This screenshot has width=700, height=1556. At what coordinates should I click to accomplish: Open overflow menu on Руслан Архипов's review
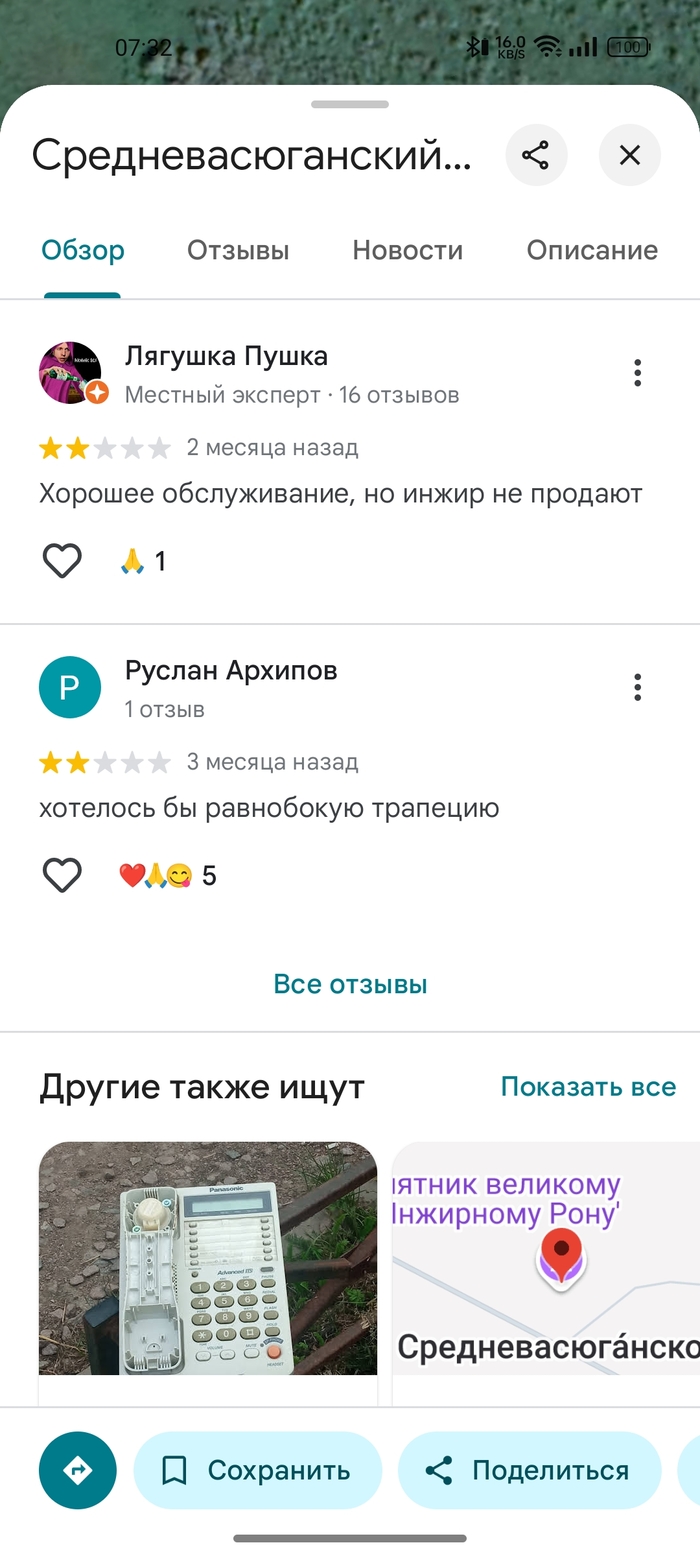[637, 687]
